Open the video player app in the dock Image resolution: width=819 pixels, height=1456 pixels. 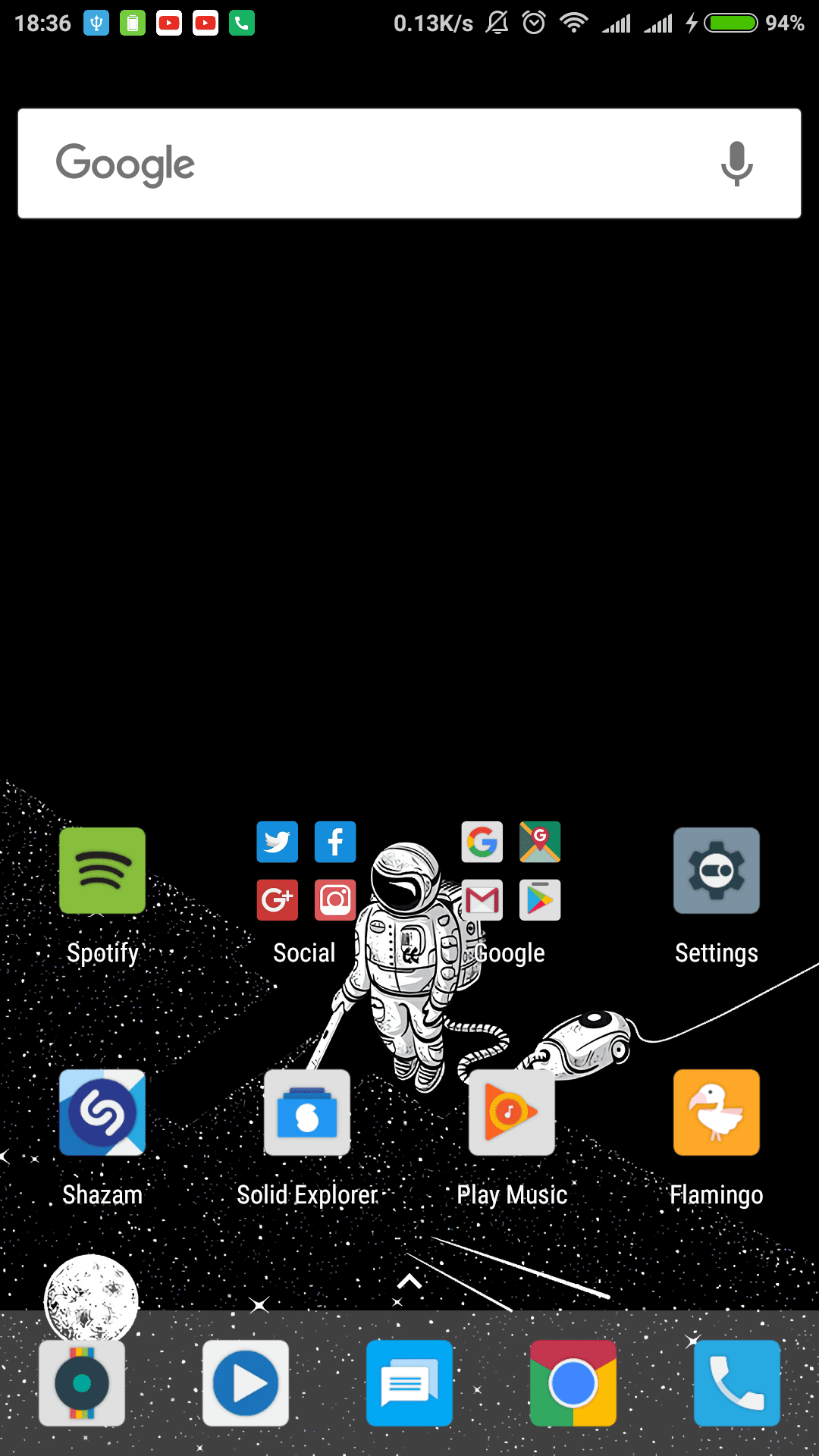coord(246,1383)
